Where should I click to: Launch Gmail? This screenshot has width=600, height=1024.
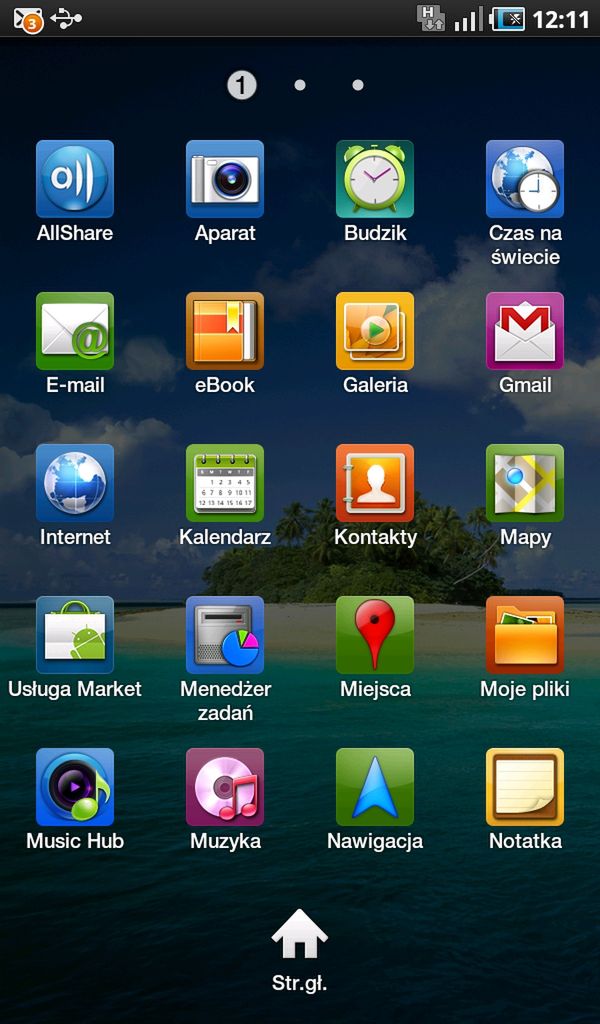[525, 332]
